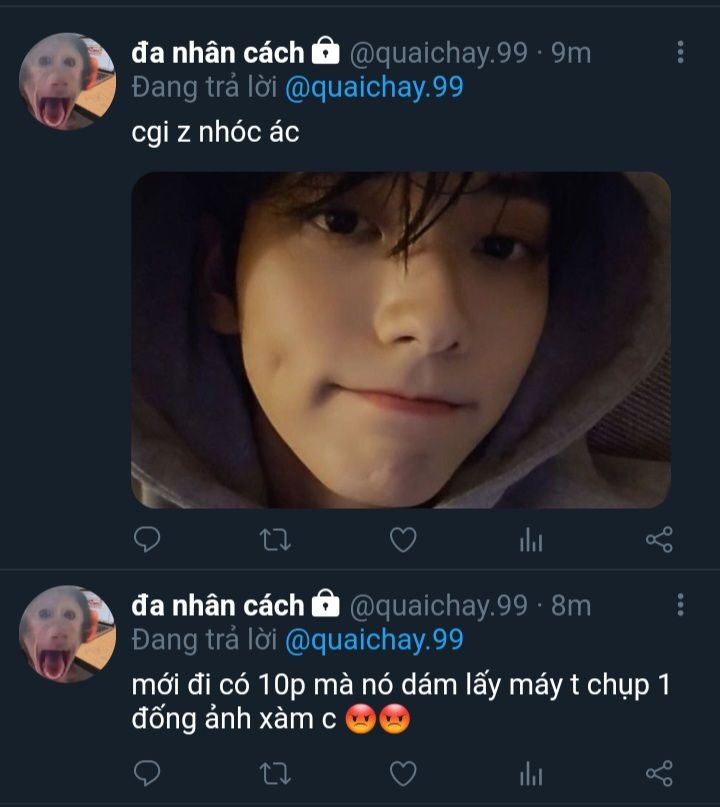View analytics for "cgi z nhóc ác" tweet

click(531, 541)
